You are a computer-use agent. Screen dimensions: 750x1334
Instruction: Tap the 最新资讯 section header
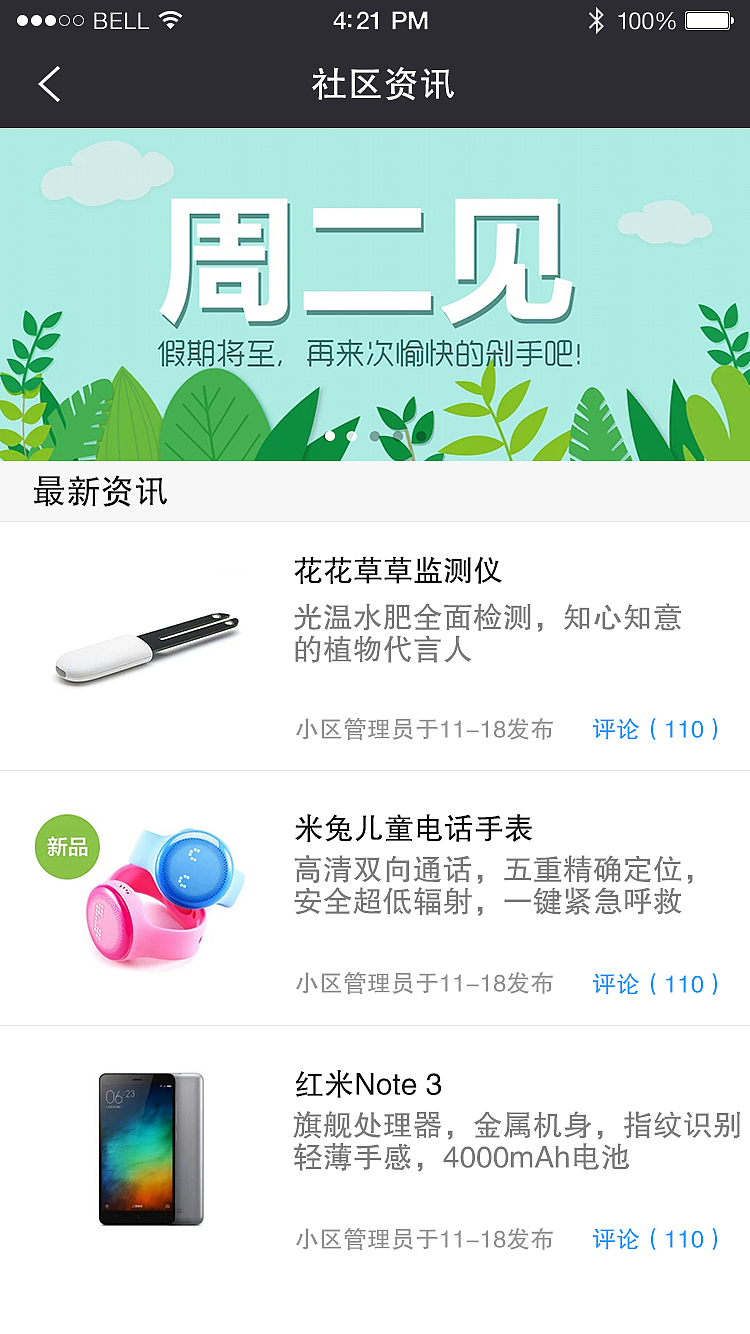coord(100,492)
